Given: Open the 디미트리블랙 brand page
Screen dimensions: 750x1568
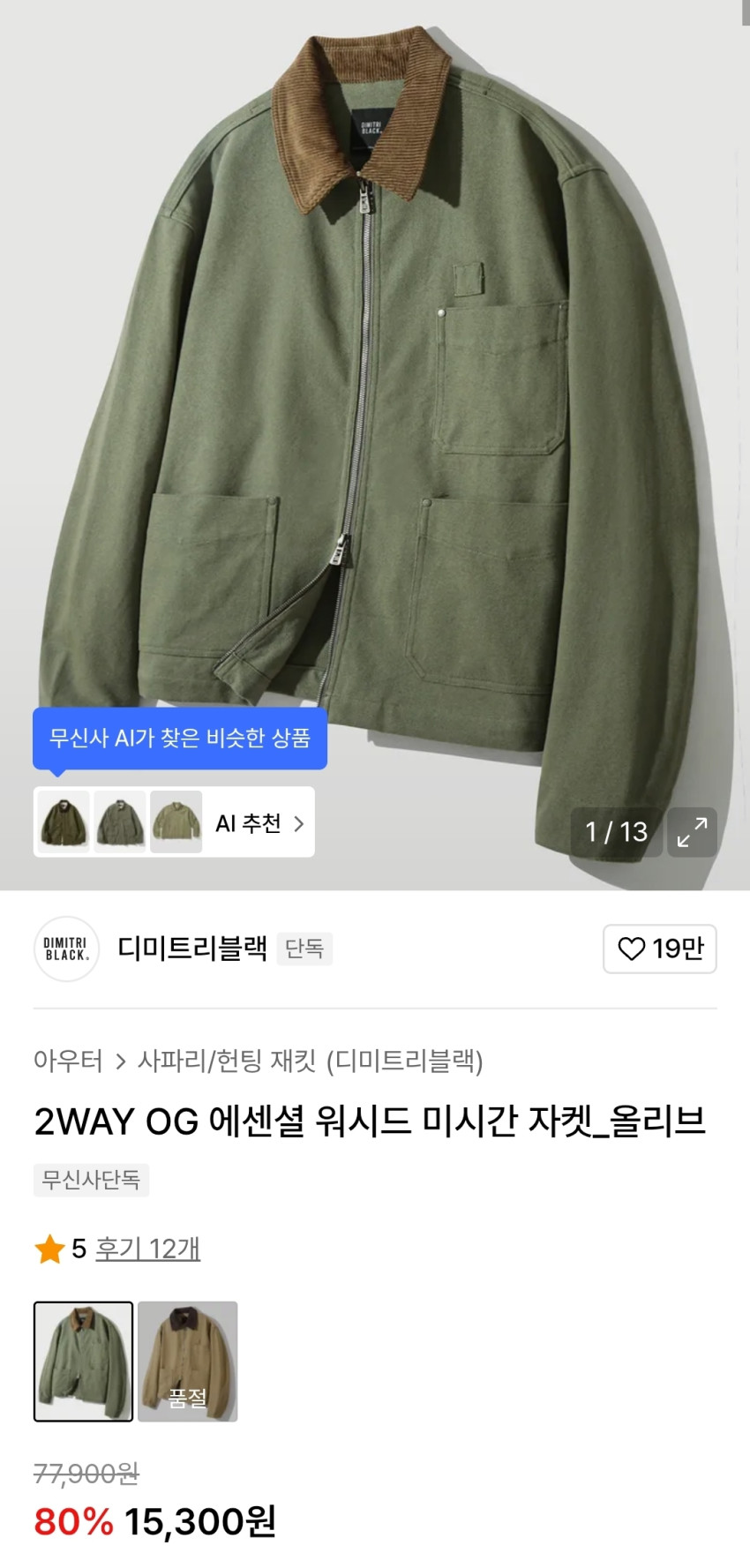Looking at the screenshot, I should pos(191,949).
